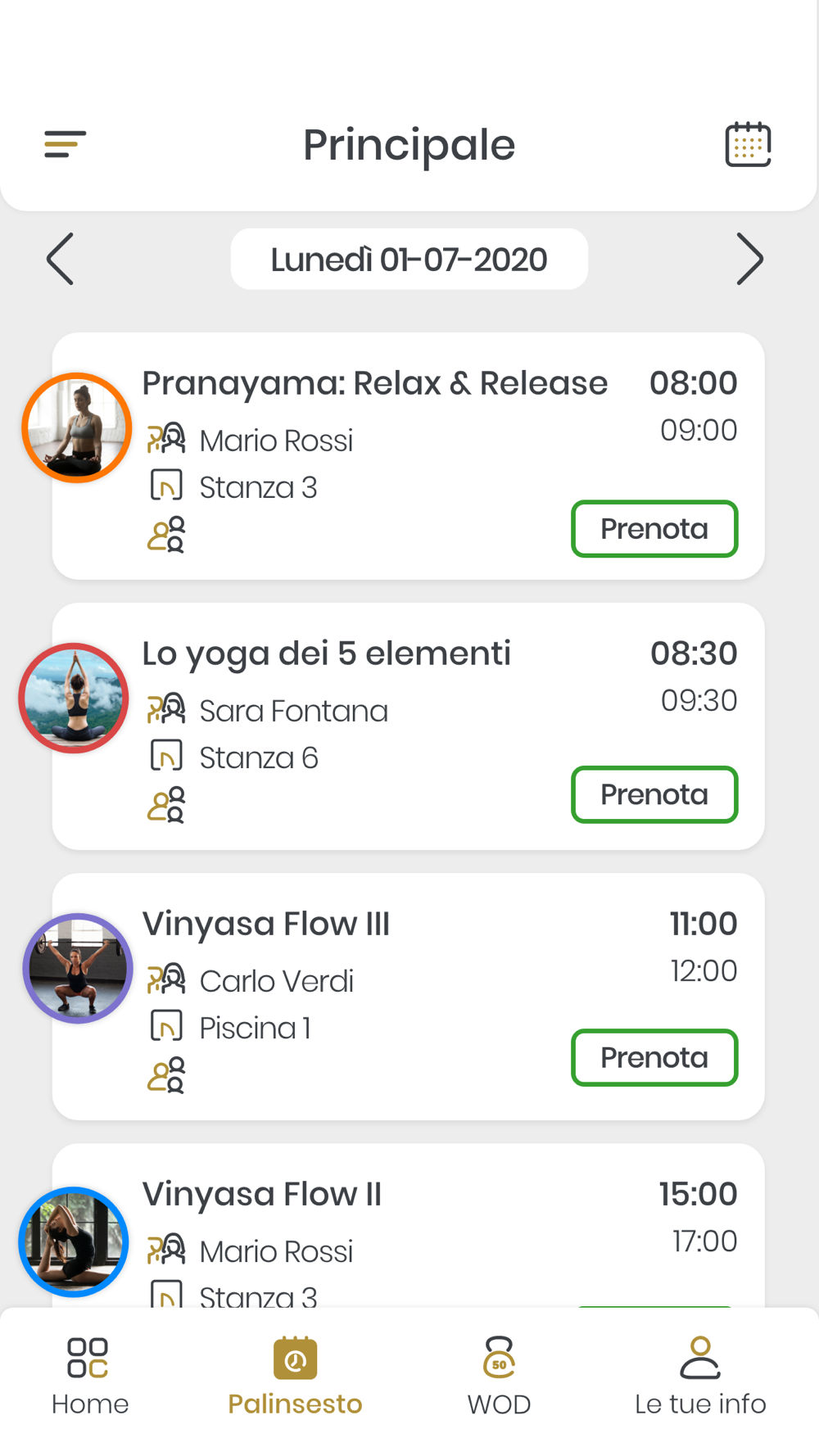Open the Vinyasa Flow II class card

point(409,1225)
